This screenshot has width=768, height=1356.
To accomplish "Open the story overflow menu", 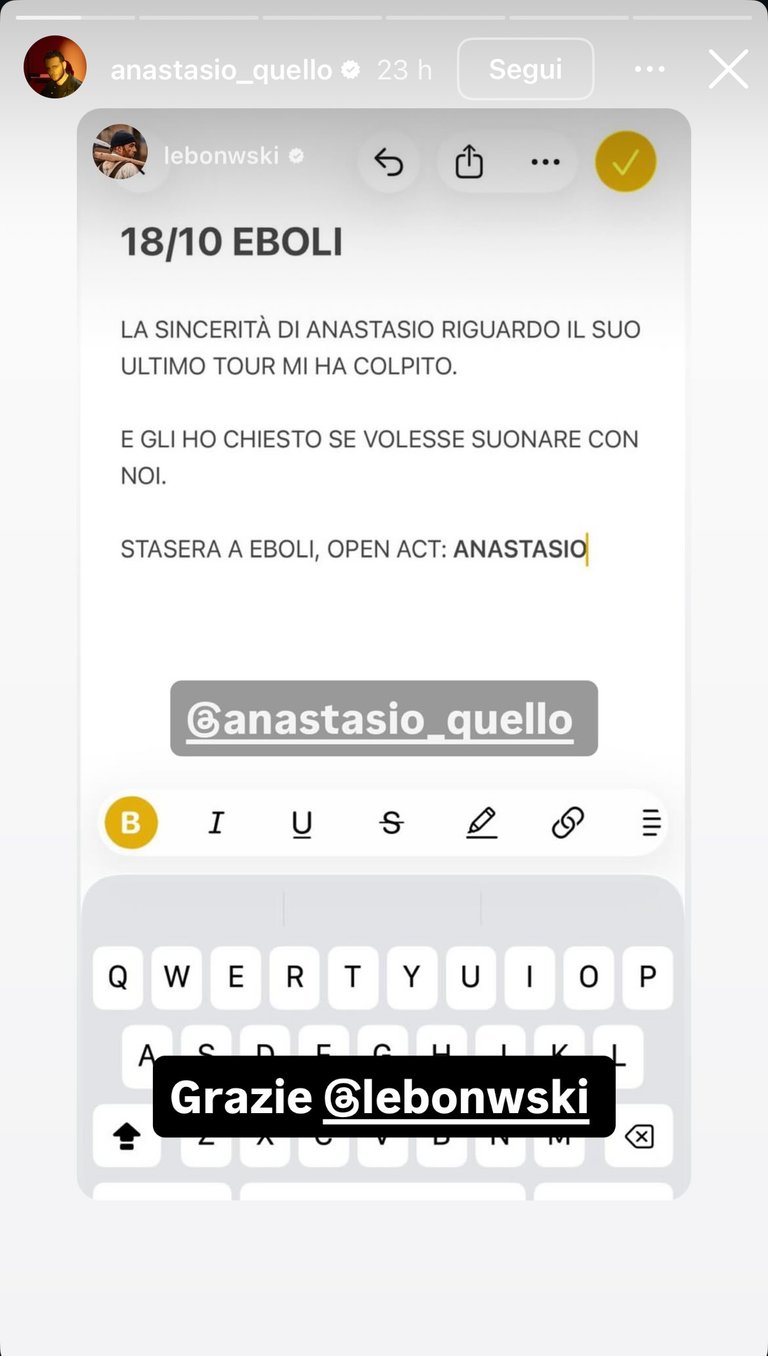I will (649, 69).
